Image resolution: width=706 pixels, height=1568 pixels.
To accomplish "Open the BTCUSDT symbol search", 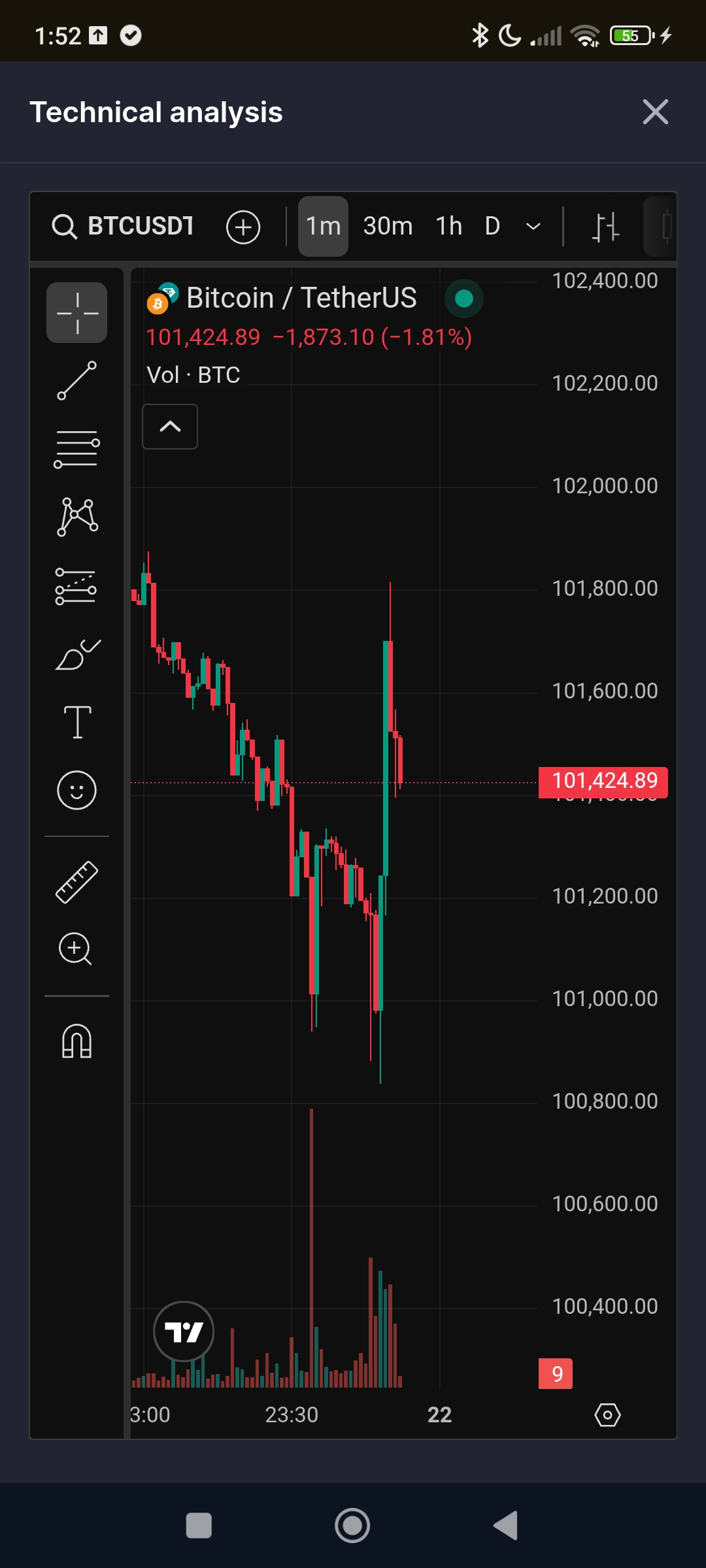I will pyautogui.click(x=123, y=227).
